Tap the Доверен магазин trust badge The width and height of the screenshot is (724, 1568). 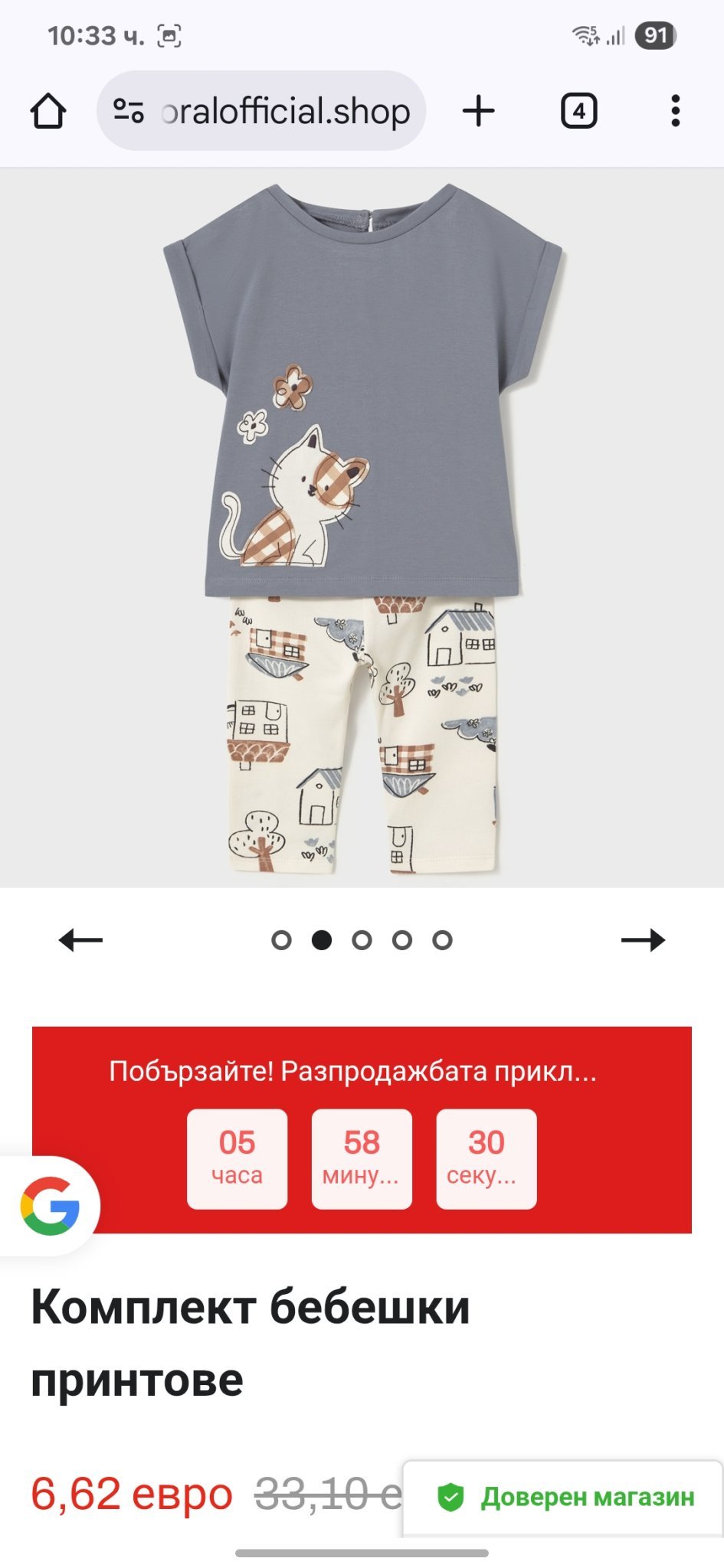[565, 1497]
